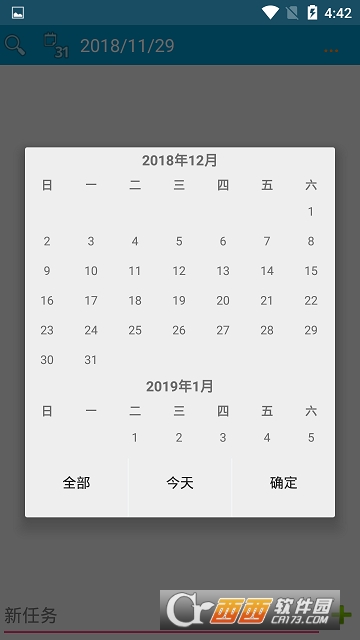The image size is (360, 640).
Task: Choose January 3, 2019
Action: tap(223, 438)
